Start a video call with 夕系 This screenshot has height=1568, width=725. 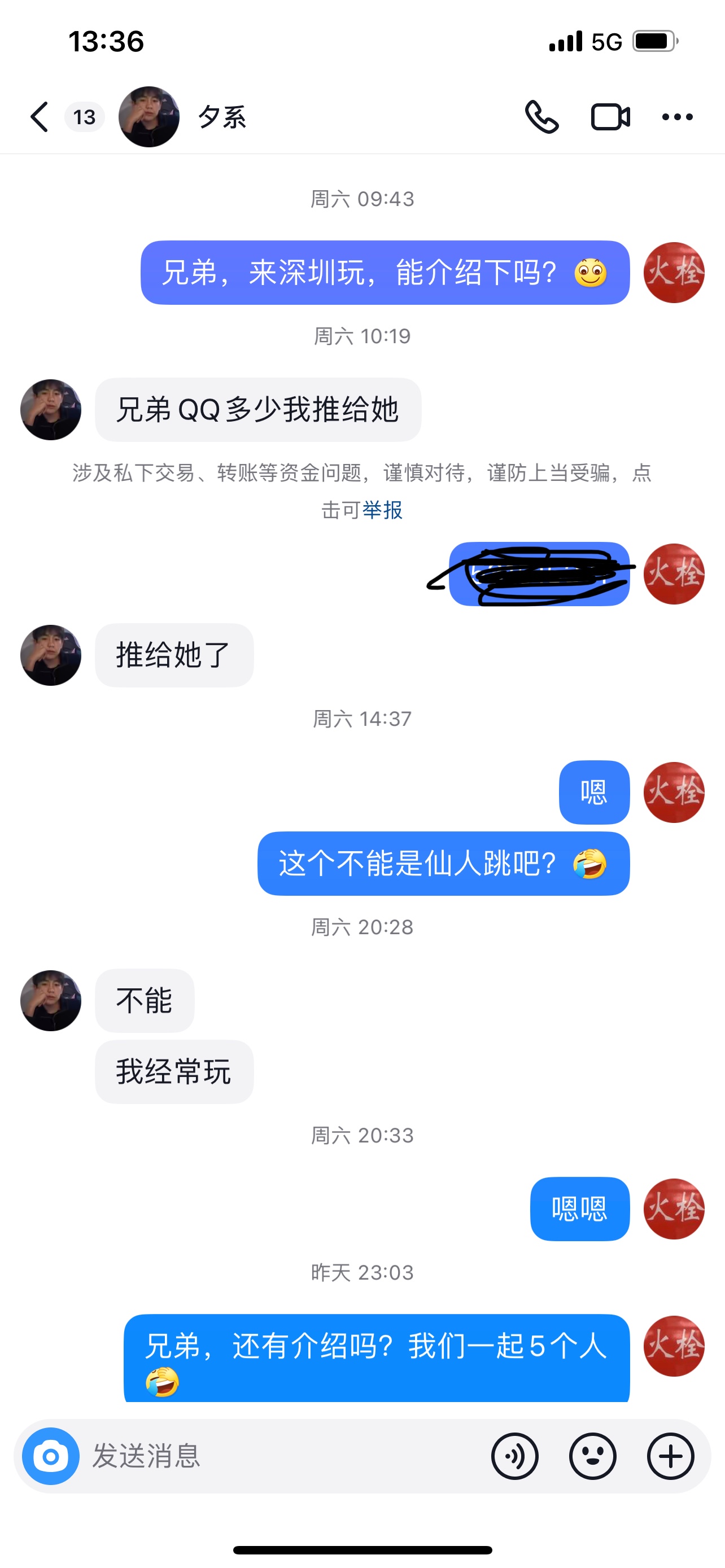(x=610, y=117)
